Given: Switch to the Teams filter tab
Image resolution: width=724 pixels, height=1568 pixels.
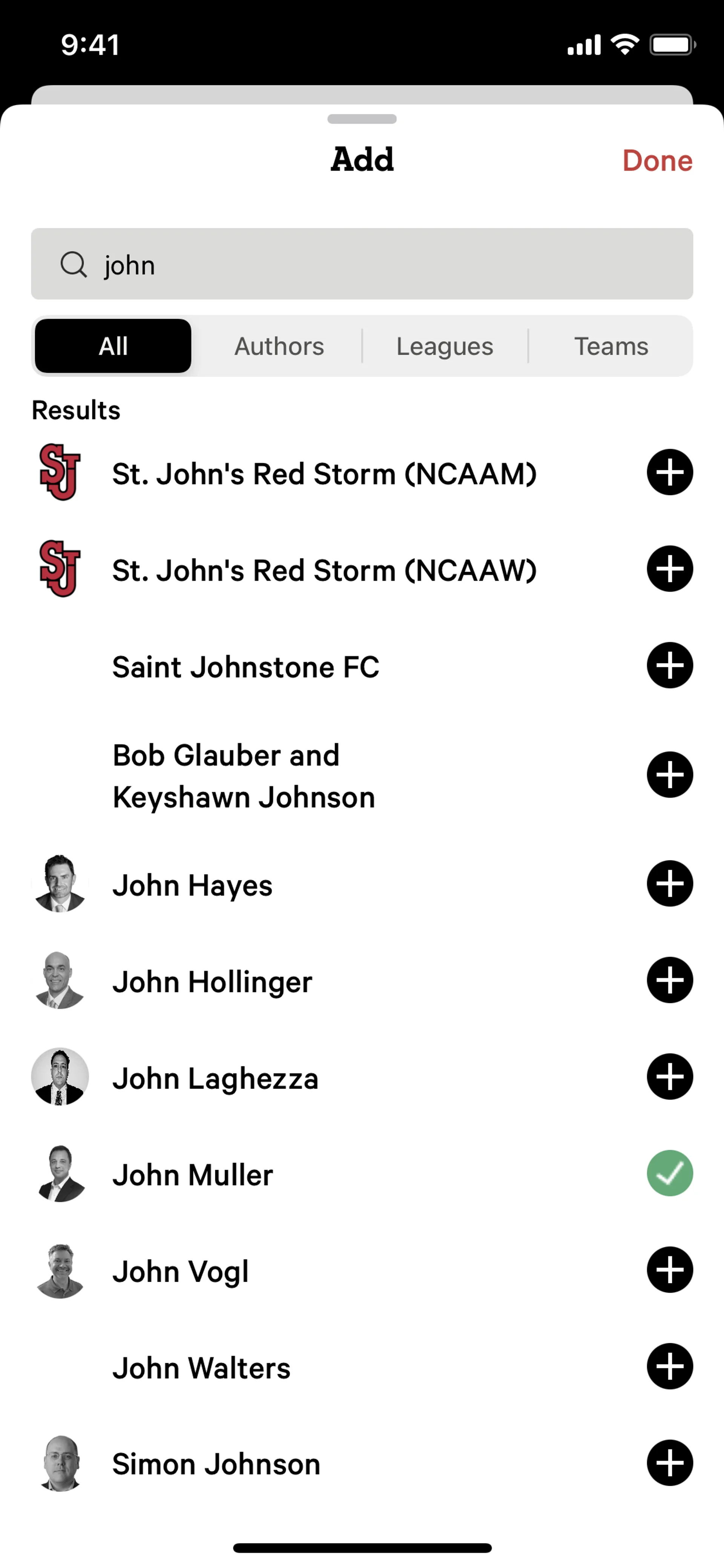Looking at the screenshot, I should pyautogui.click(x=611, y=346).
